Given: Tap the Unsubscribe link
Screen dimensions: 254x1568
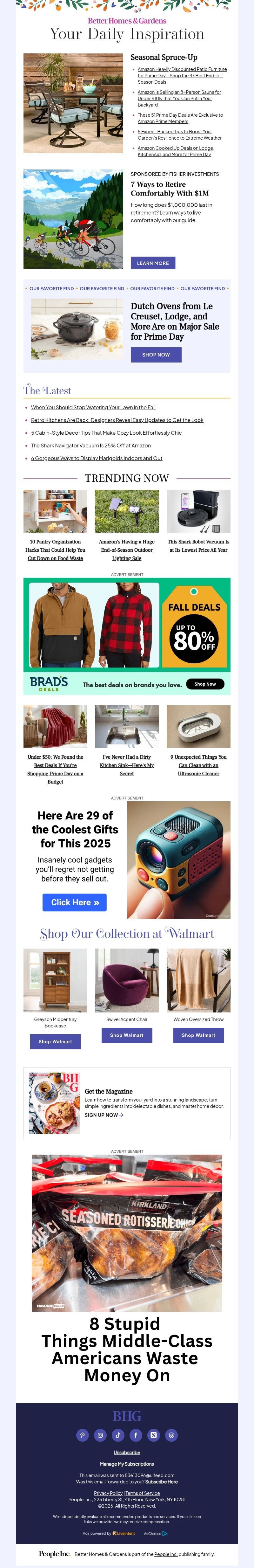Looking at the screenshot, I should [x=126, y=1452].
